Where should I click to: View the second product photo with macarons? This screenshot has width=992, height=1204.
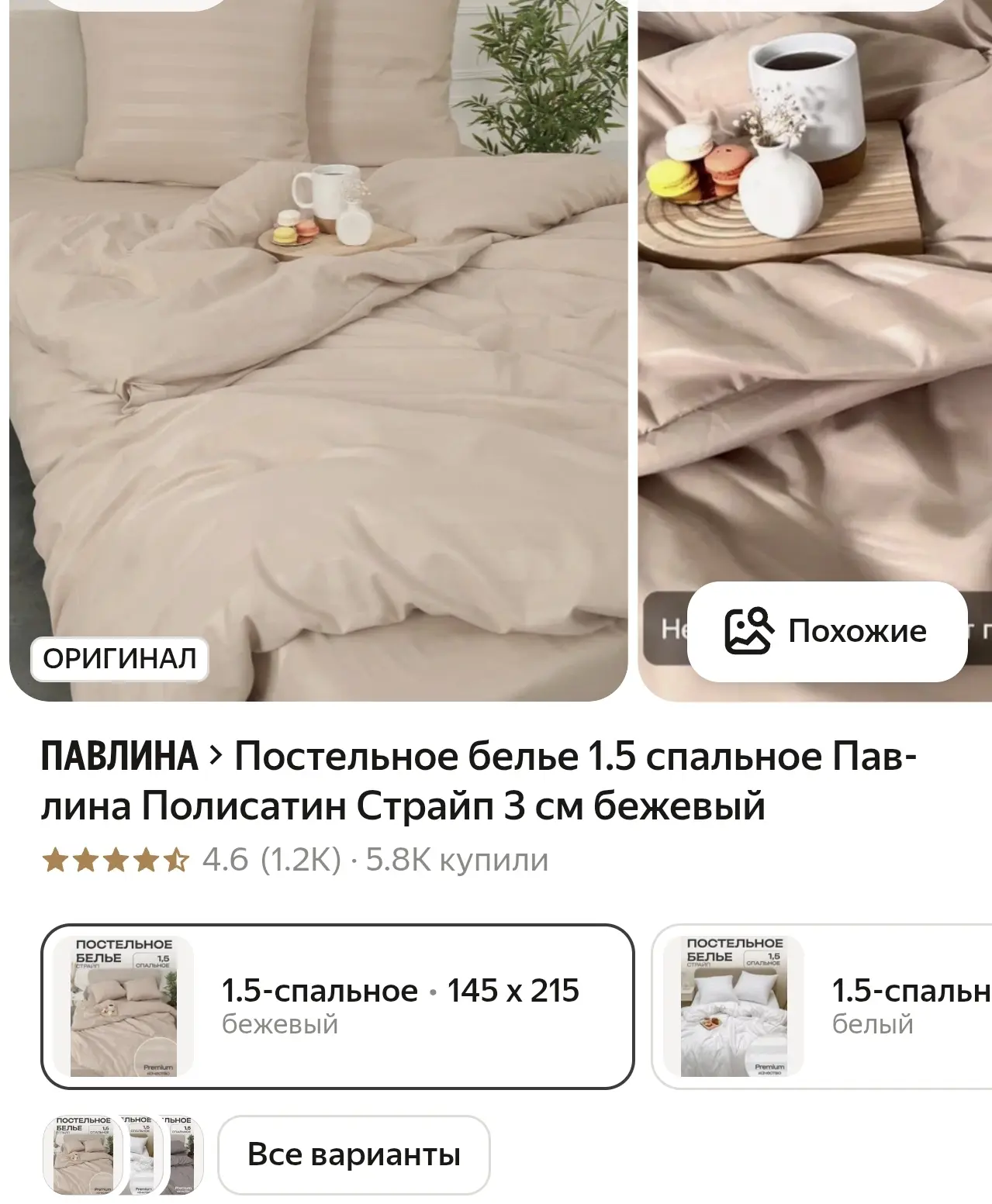pyautogui.click(x=814, y=310)
